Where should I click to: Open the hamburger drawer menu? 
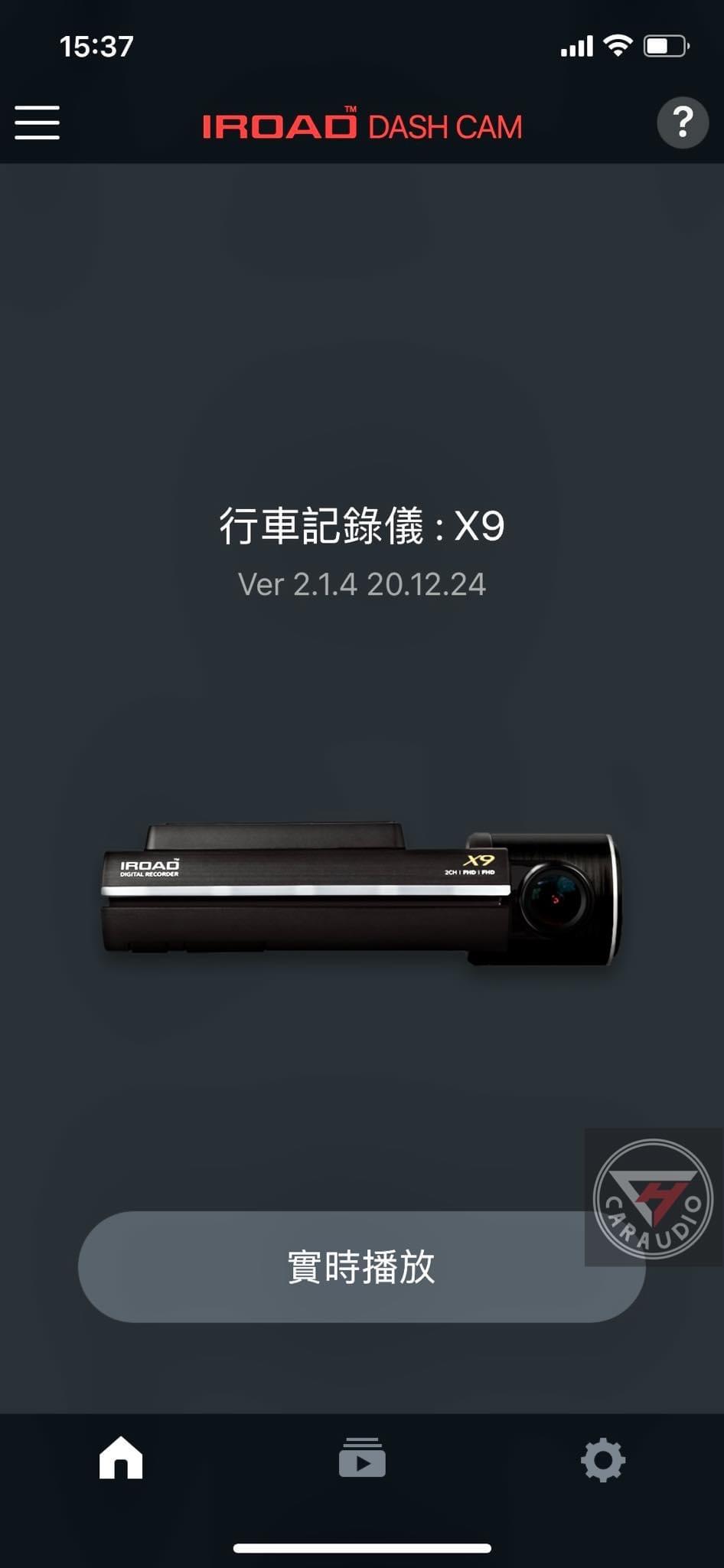click(37, 122)
